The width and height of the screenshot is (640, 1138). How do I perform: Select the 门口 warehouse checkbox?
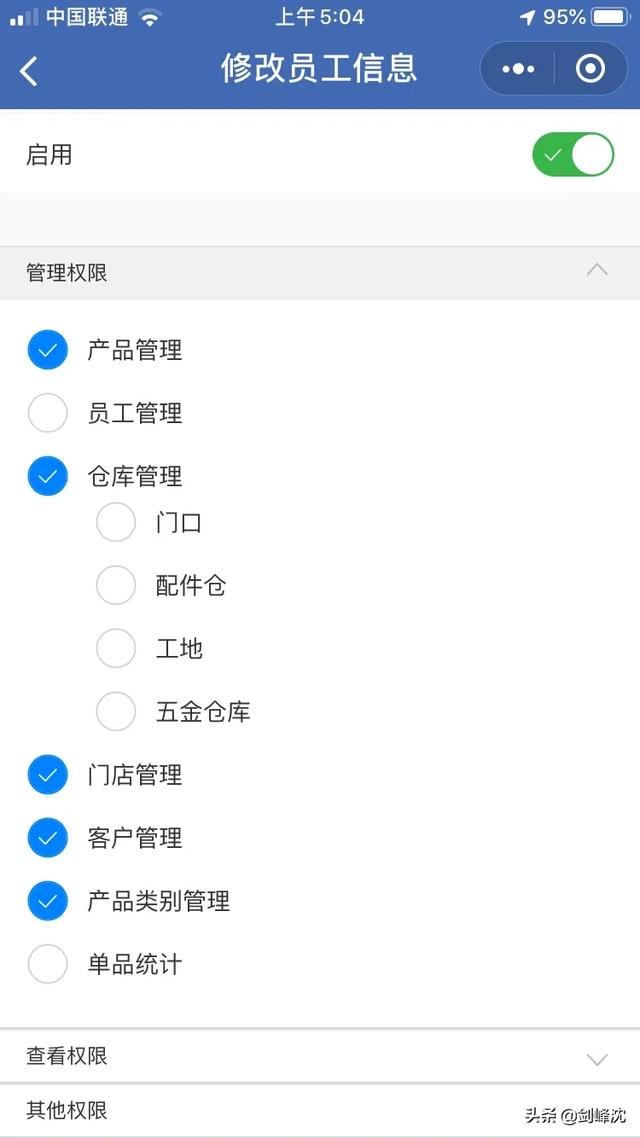pos(116,522)
